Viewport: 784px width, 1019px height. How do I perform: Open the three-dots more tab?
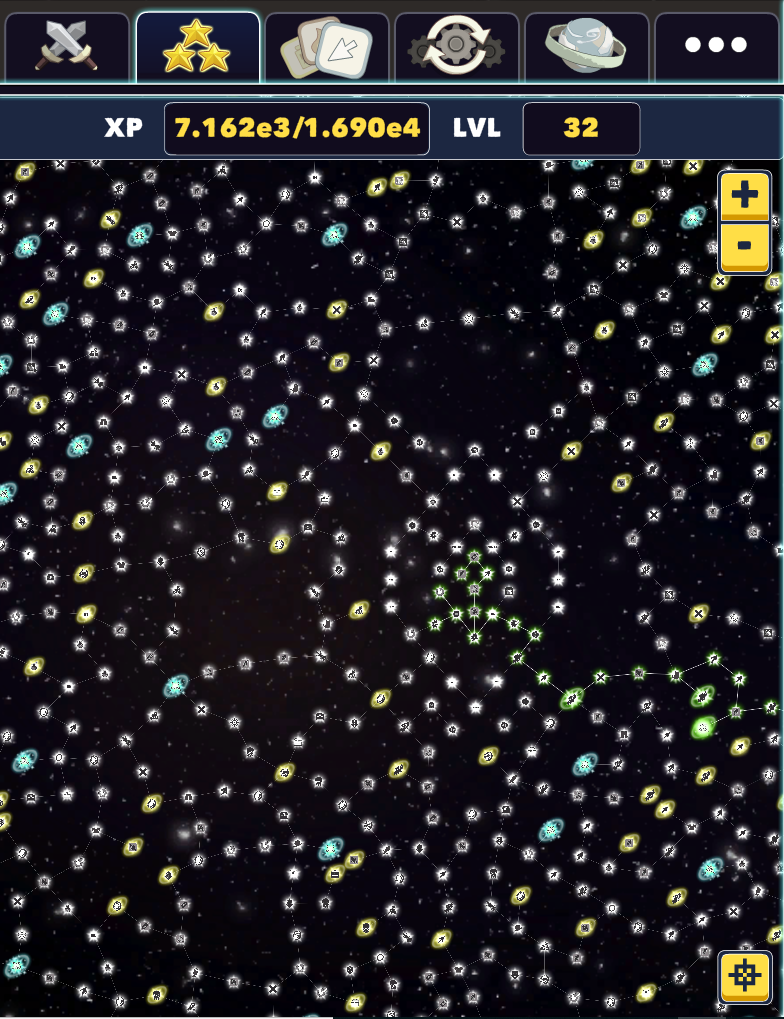(x=718, y=46)
